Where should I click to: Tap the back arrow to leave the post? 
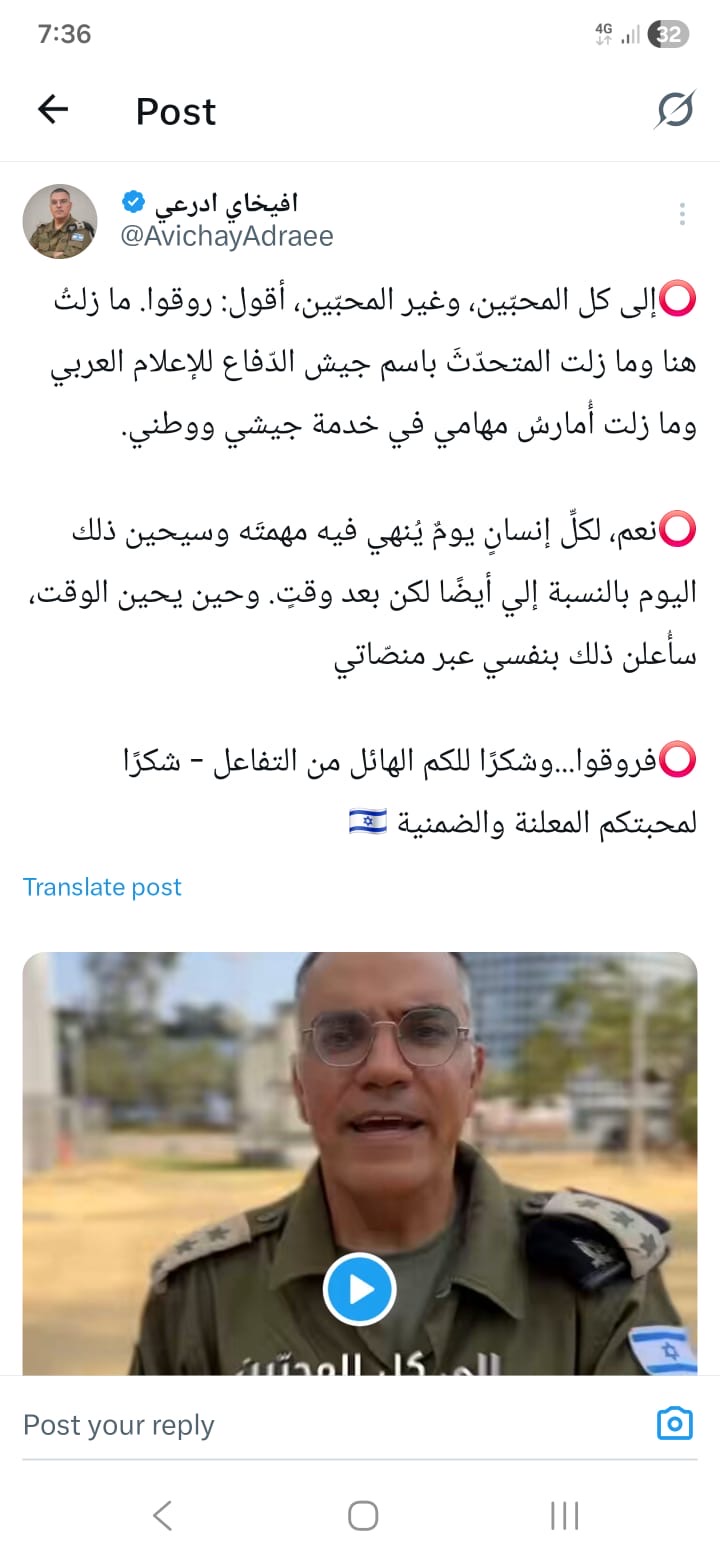click(52, 109)
